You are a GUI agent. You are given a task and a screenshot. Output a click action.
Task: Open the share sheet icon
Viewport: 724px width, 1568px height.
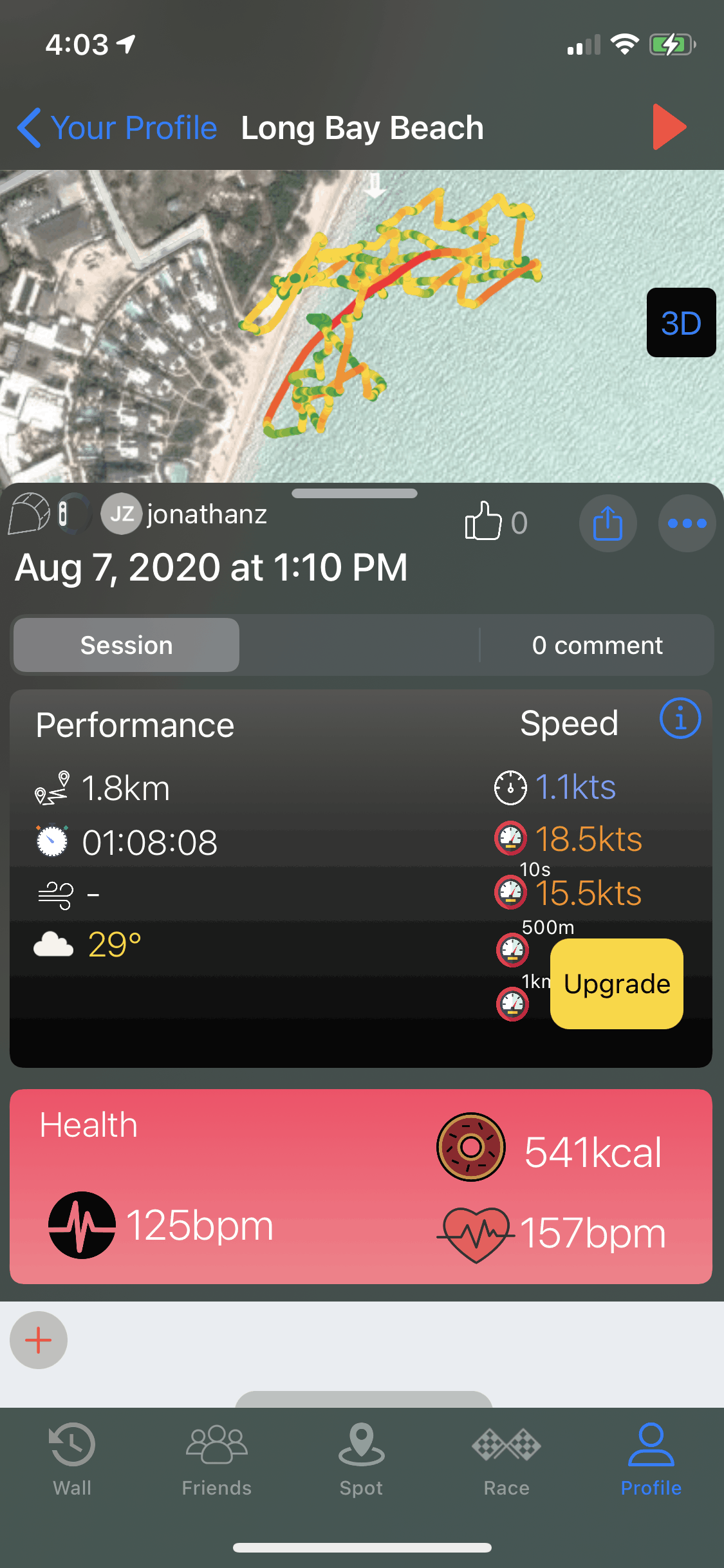(x=608, y=523)
